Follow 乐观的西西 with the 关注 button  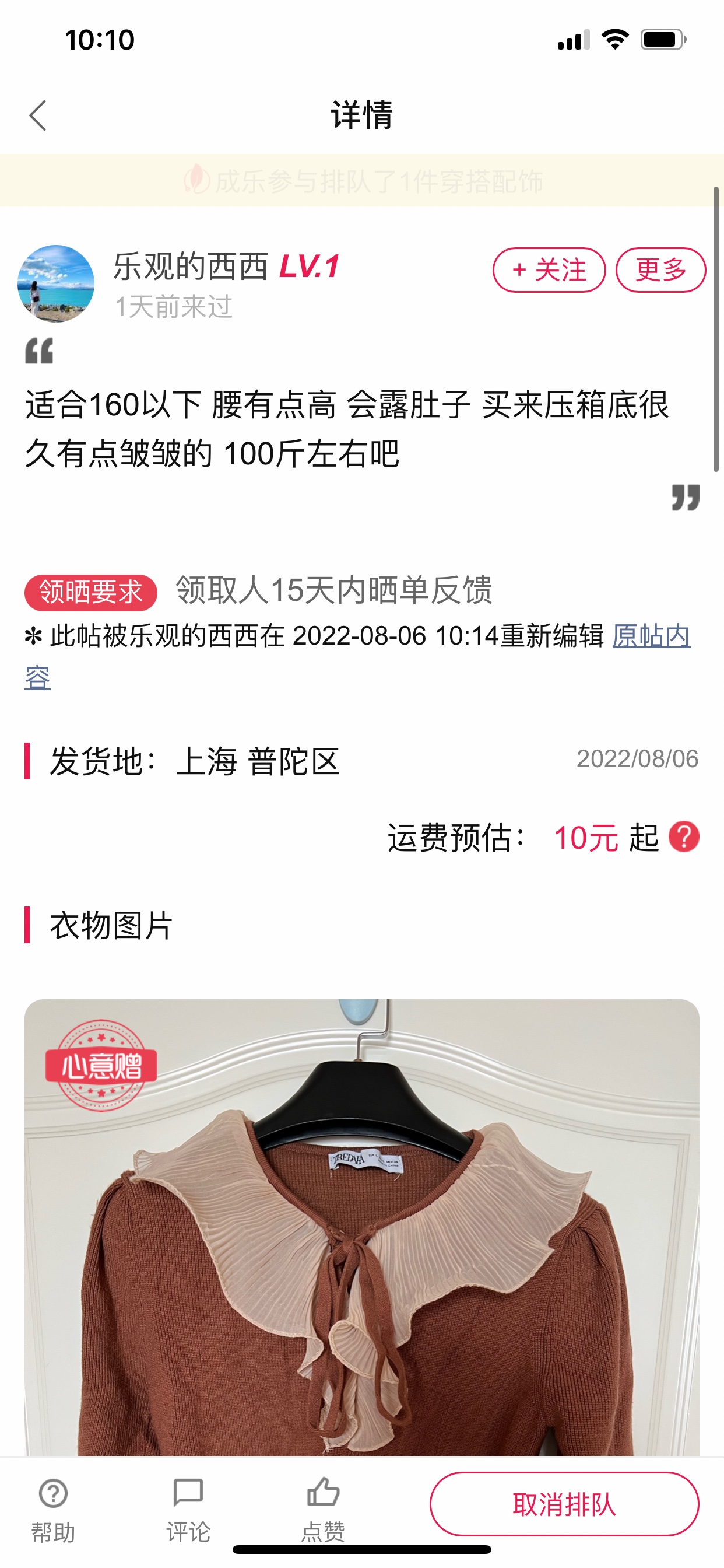click(x=549, y=269)
